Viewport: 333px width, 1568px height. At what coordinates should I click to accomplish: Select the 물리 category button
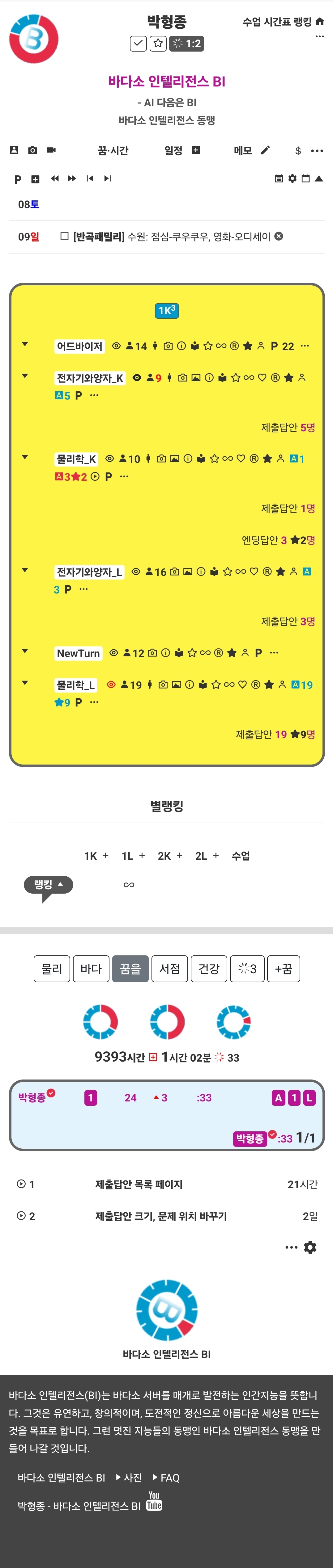[52, 968]
